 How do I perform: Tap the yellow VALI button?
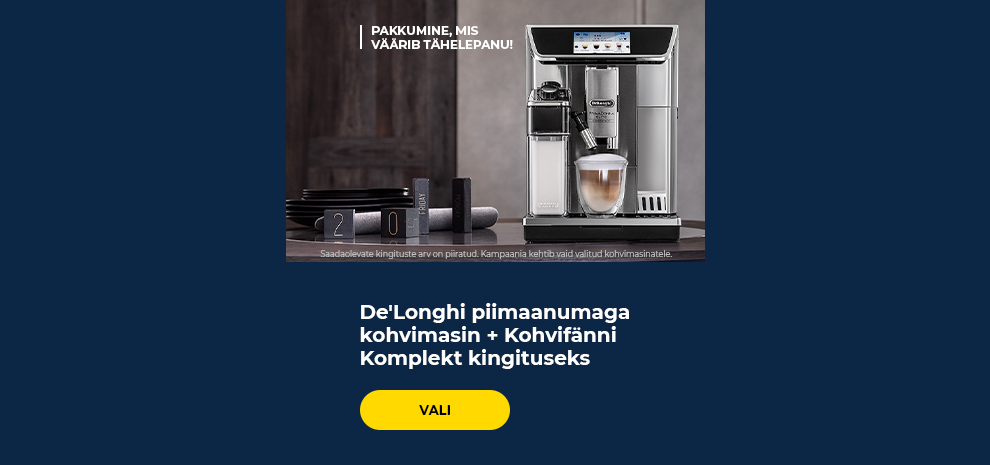434,410
